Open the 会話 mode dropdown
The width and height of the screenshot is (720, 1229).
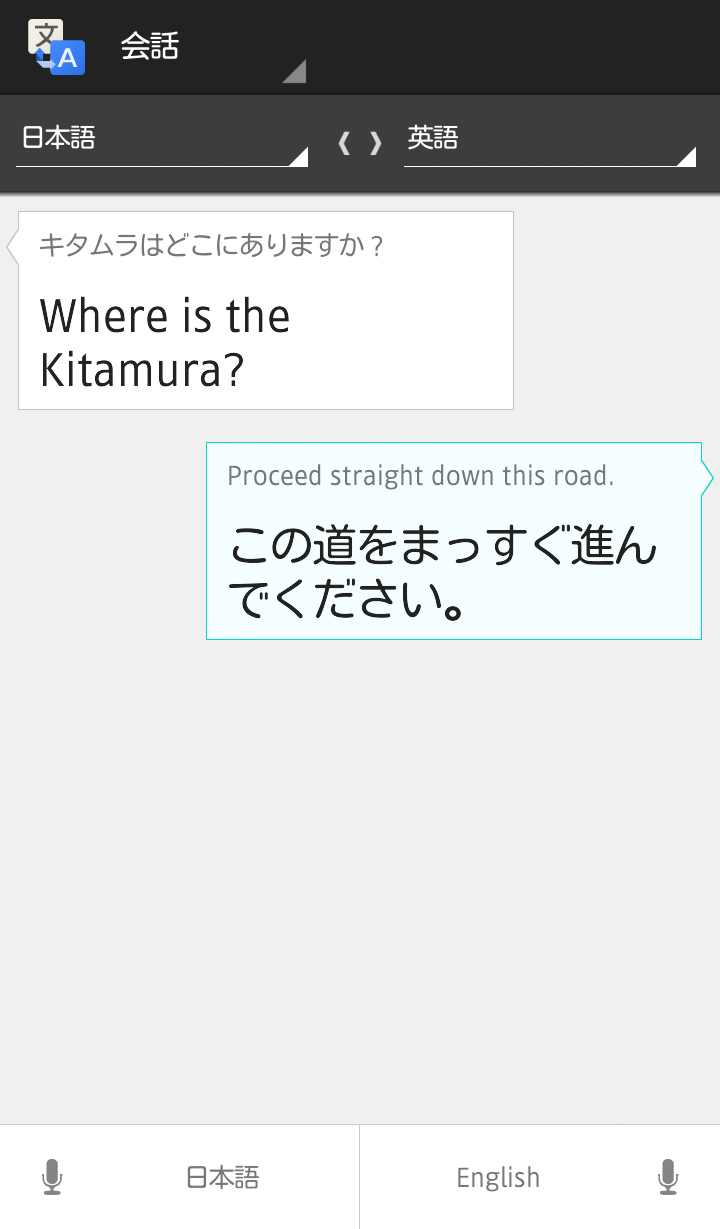coord(210,48)
